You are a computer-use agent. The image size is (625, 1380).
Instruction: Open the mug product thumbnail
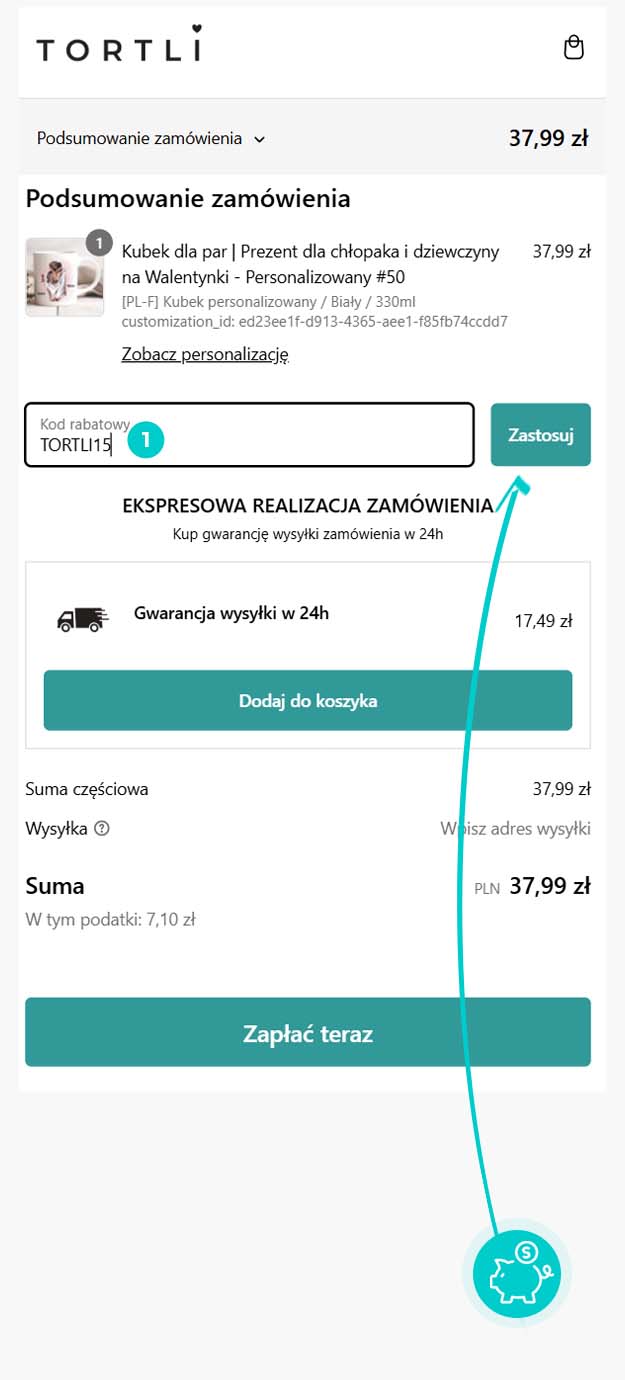(x=64, y=278)
